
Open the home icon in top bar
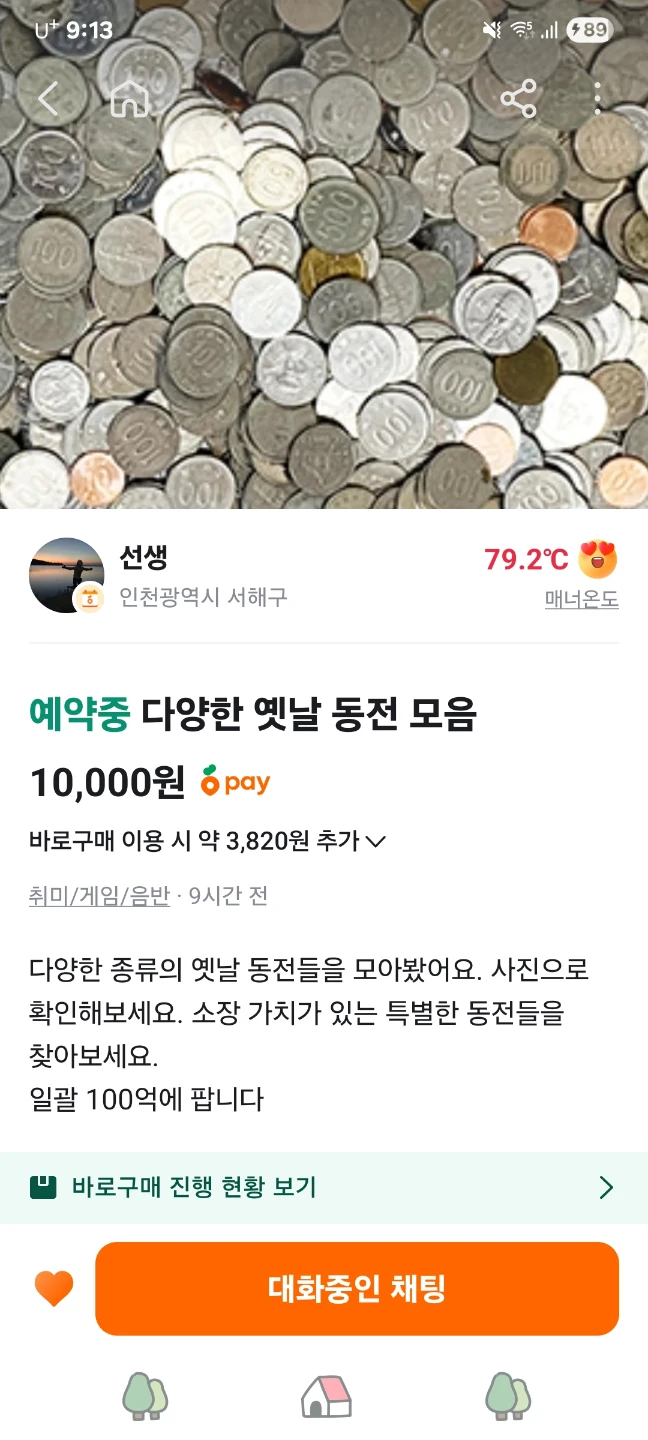(x=130, y=98)
